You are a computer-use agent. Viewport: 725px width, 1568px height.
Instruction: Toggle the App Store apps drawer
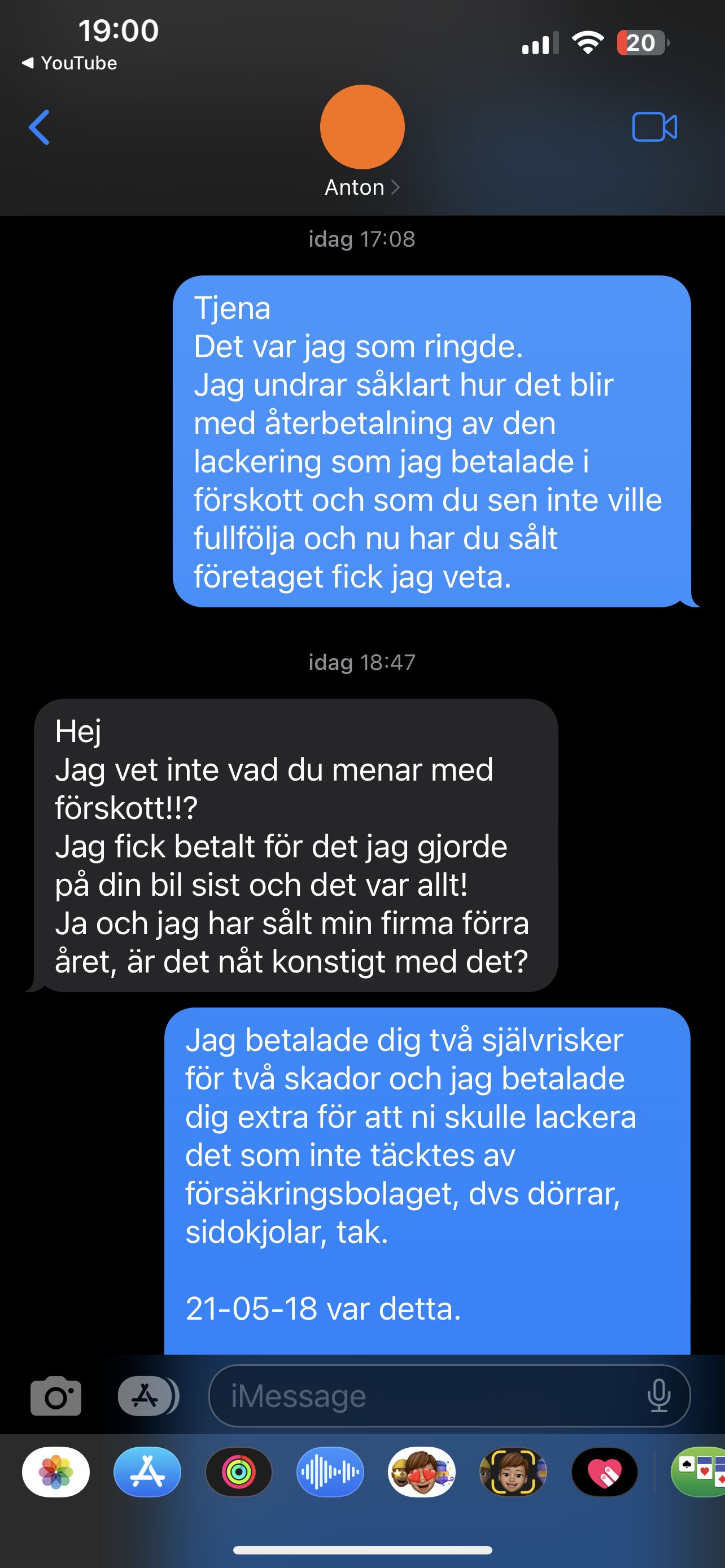point(148,1396)
